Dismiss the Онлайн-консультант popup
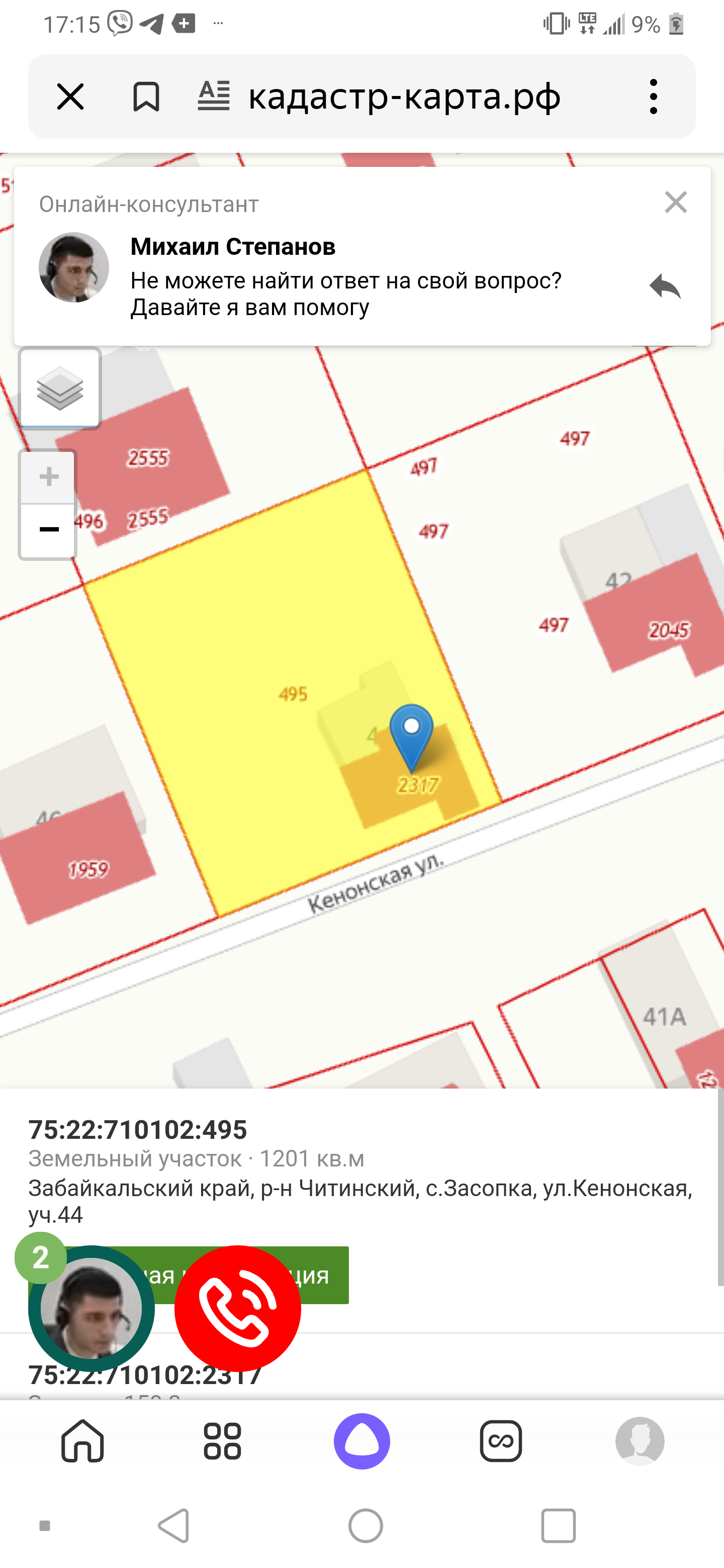The image size is (724, 1568). coord(676,202)
